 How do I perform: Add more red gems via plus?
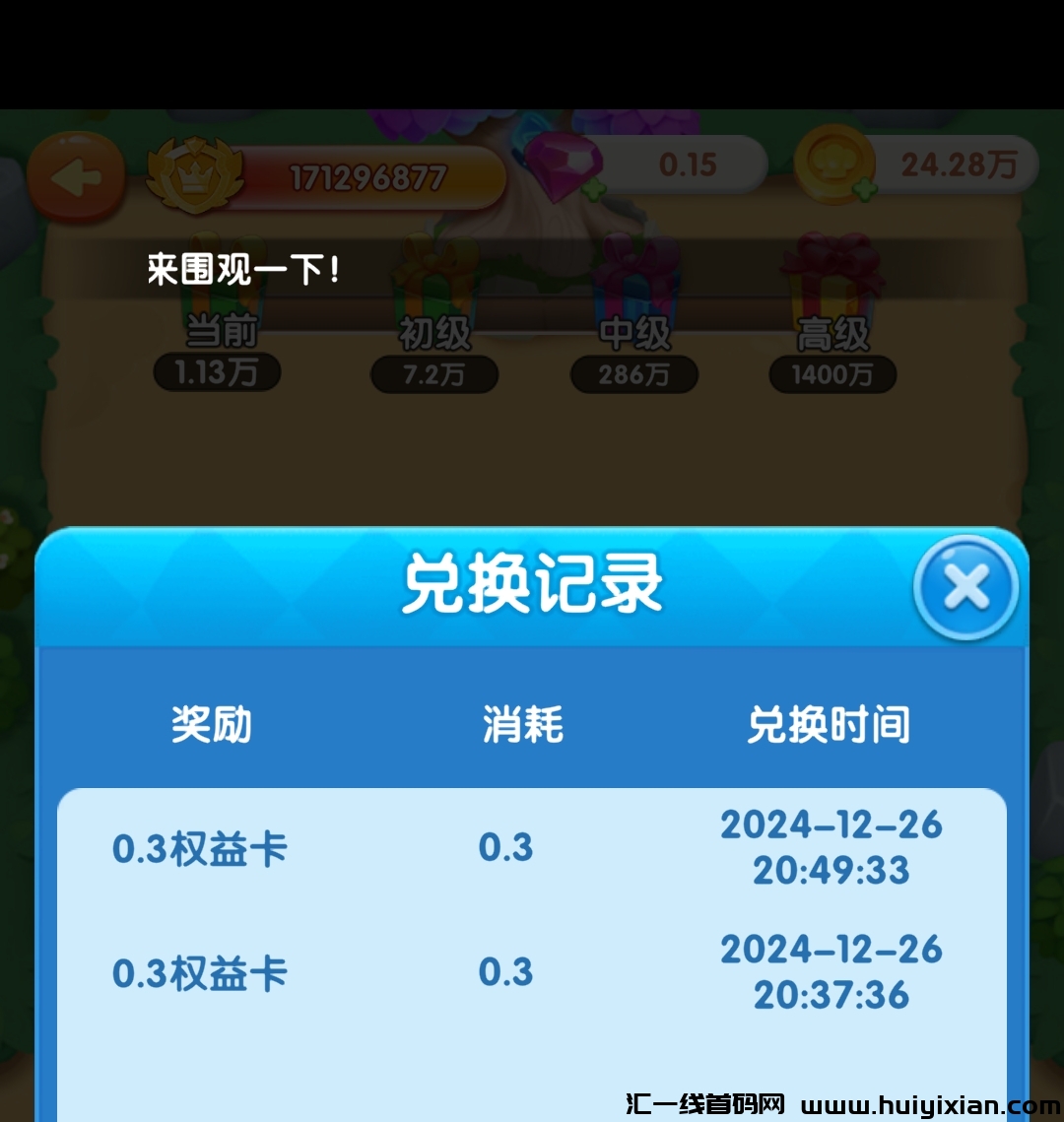point(593,191)
